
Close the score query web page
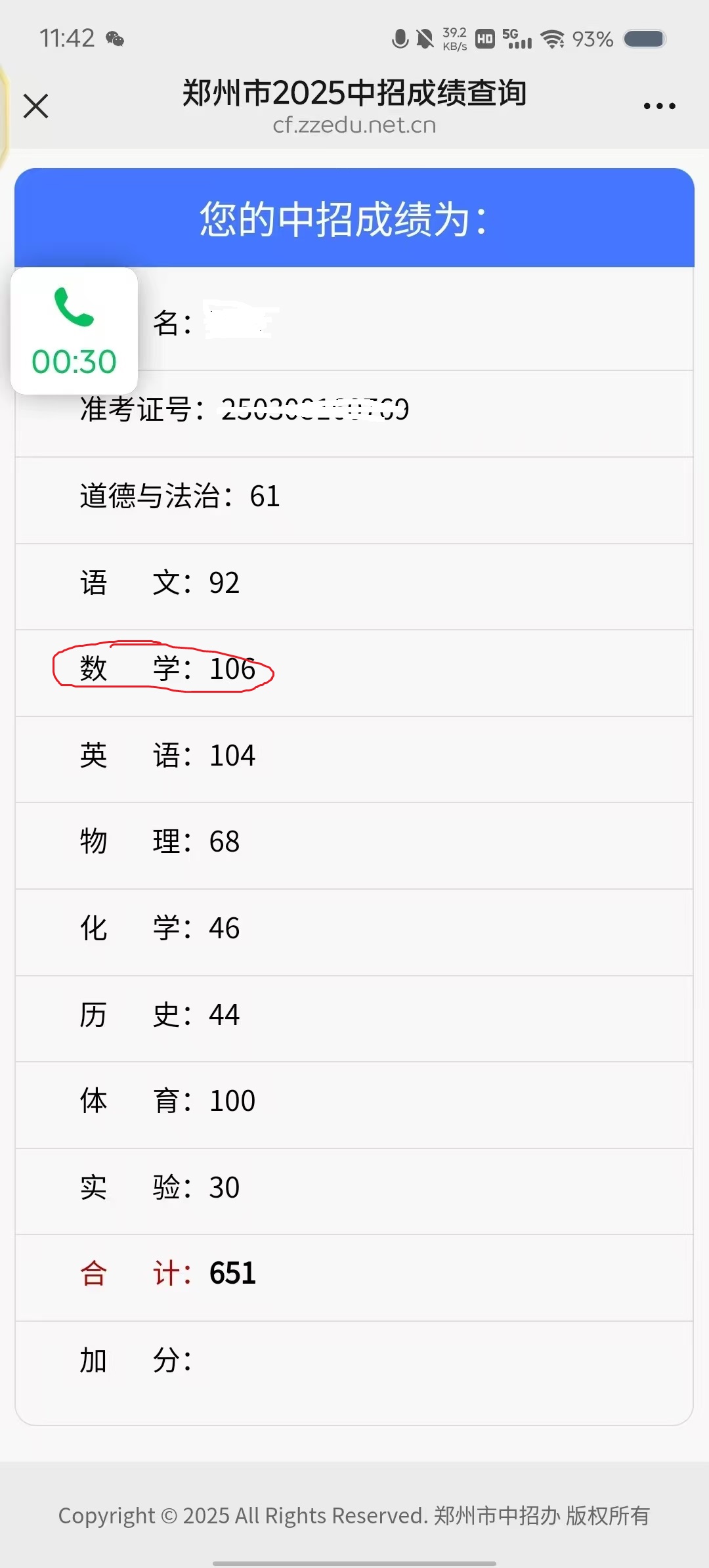(x=35, y=106)
